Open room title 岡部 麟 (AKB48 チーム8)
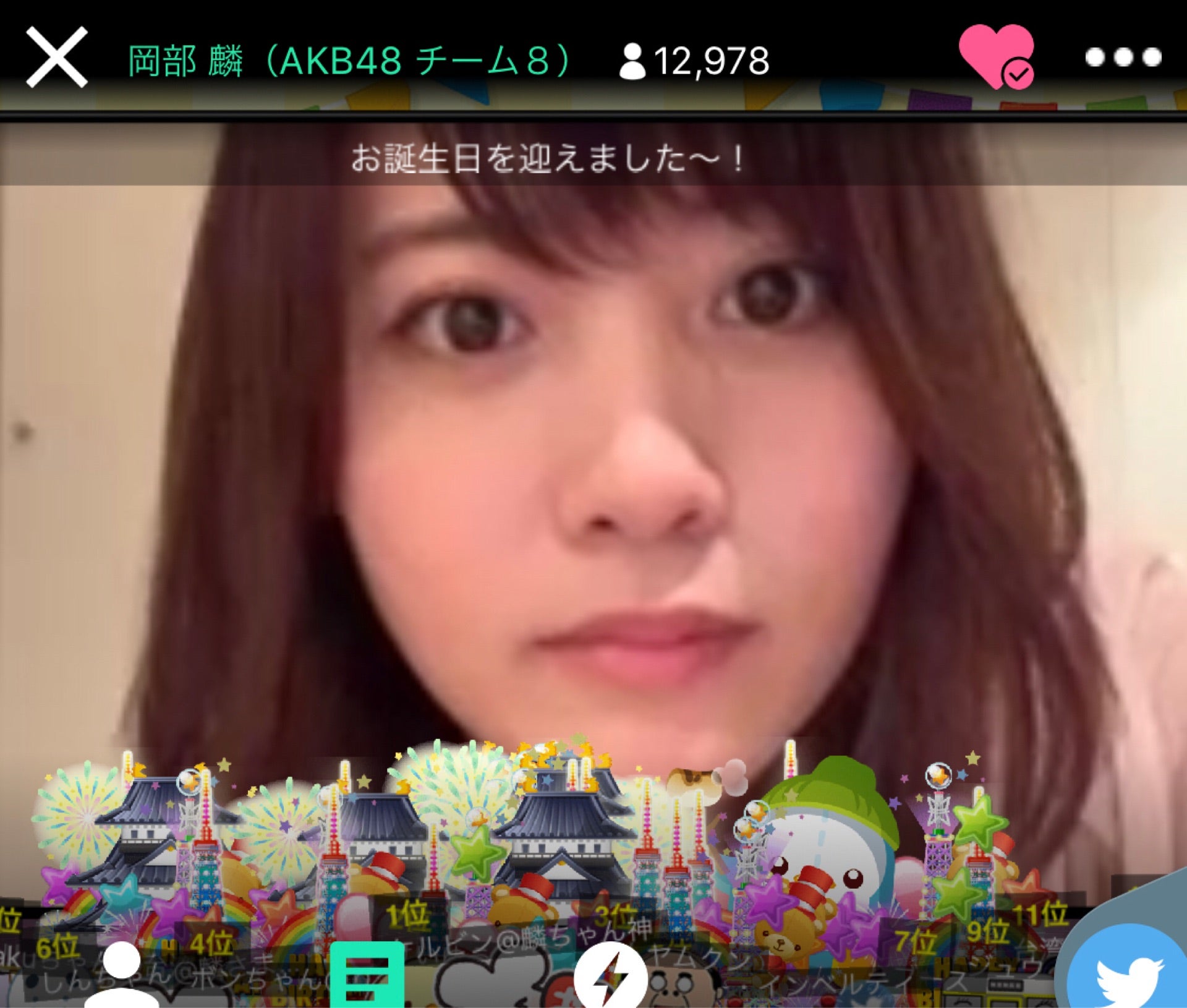Viewport: 1187px width, 1008px height. click(x=350, y=61)
